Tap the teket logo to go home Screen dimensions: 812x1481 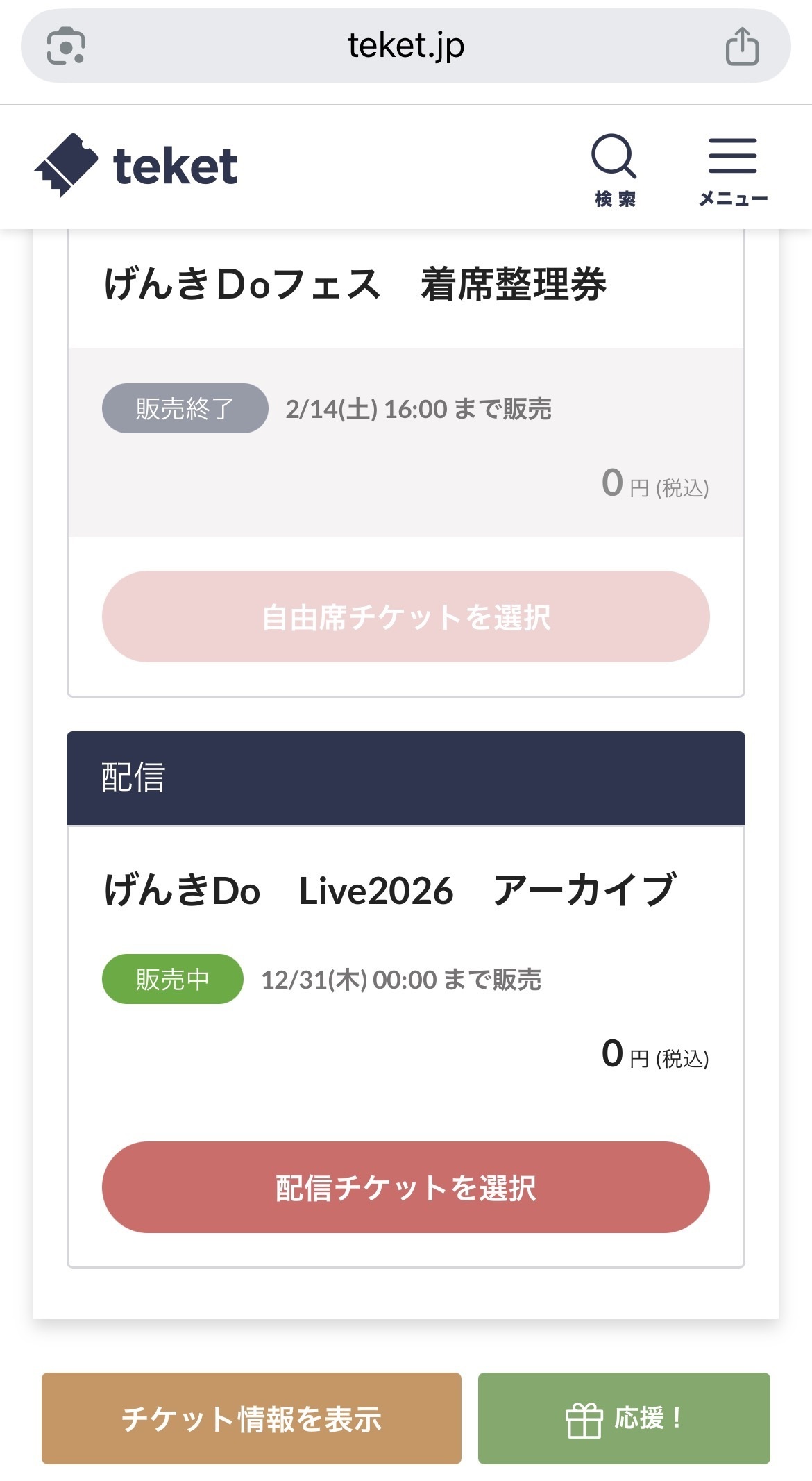136,165
